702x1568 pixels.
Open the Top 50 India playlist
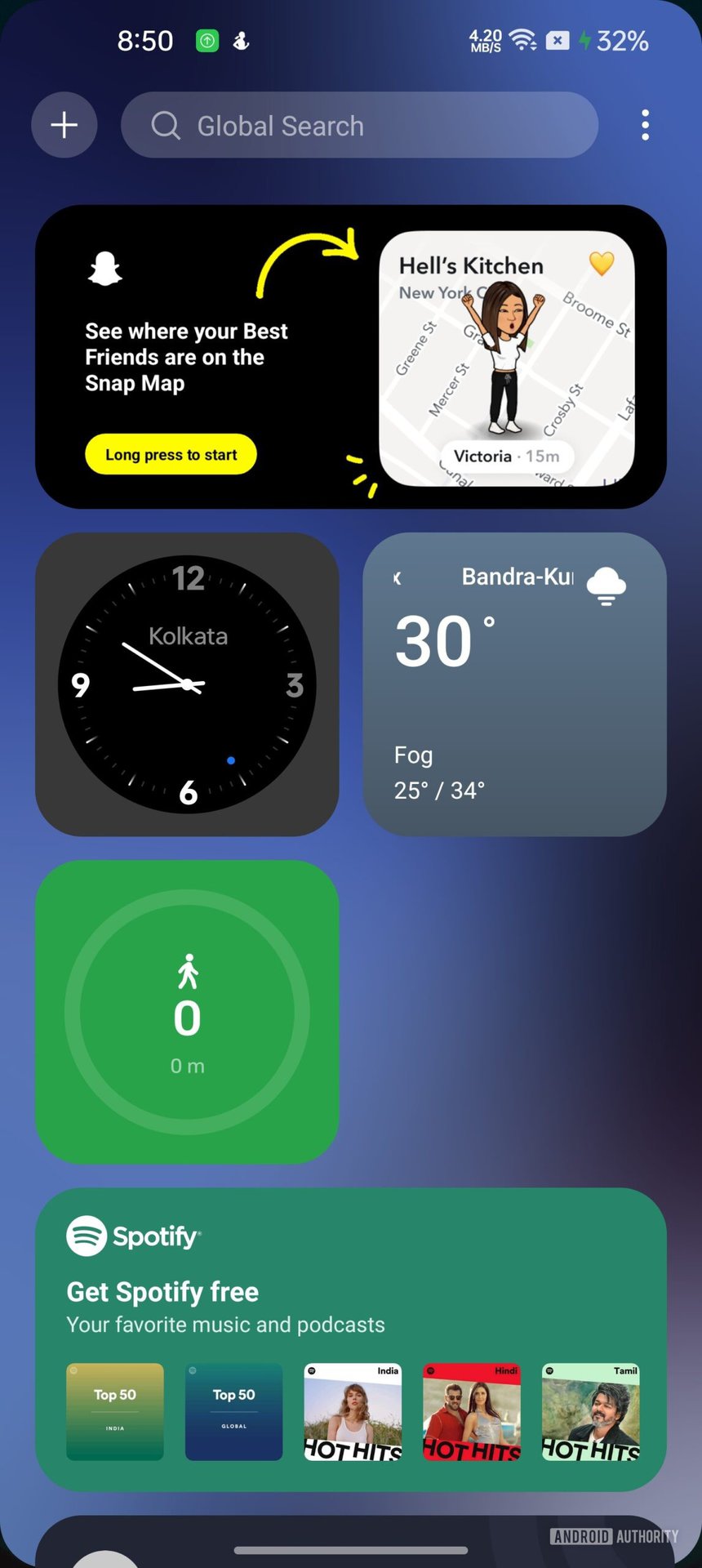115,1411
